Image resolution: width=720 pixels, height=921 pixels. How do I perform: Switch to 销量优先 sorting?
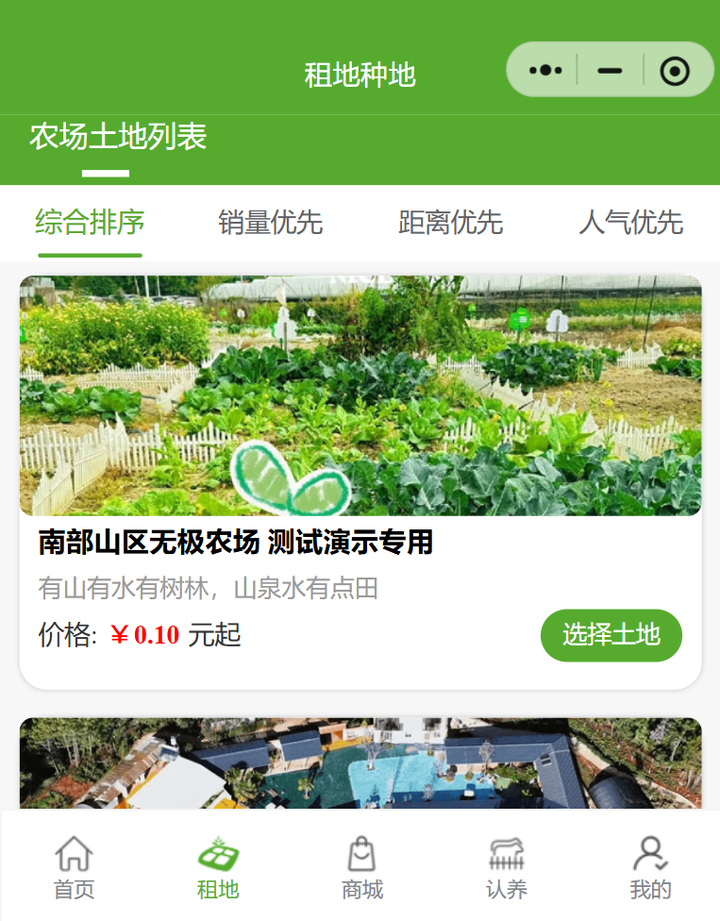pos(270,222)
